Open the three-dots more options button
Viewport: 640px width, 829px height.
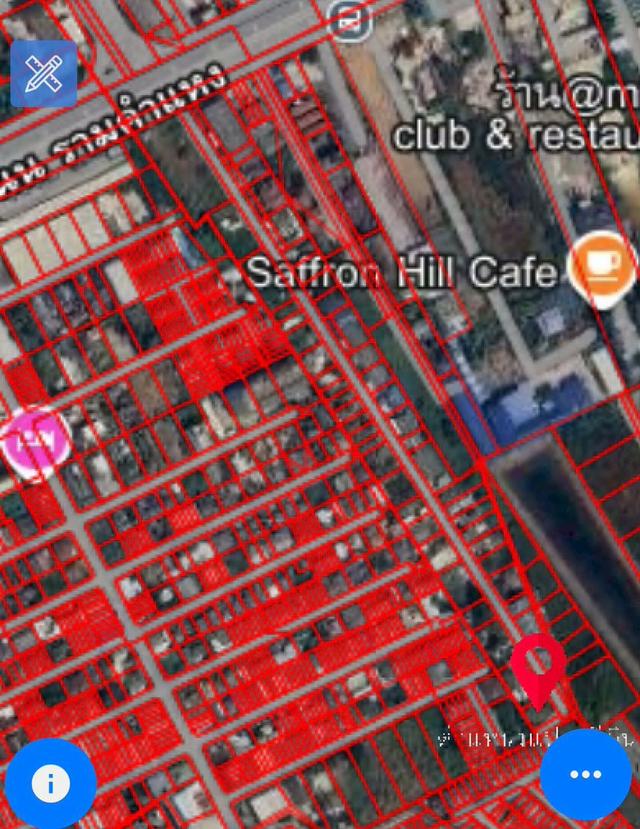point(585,774)
